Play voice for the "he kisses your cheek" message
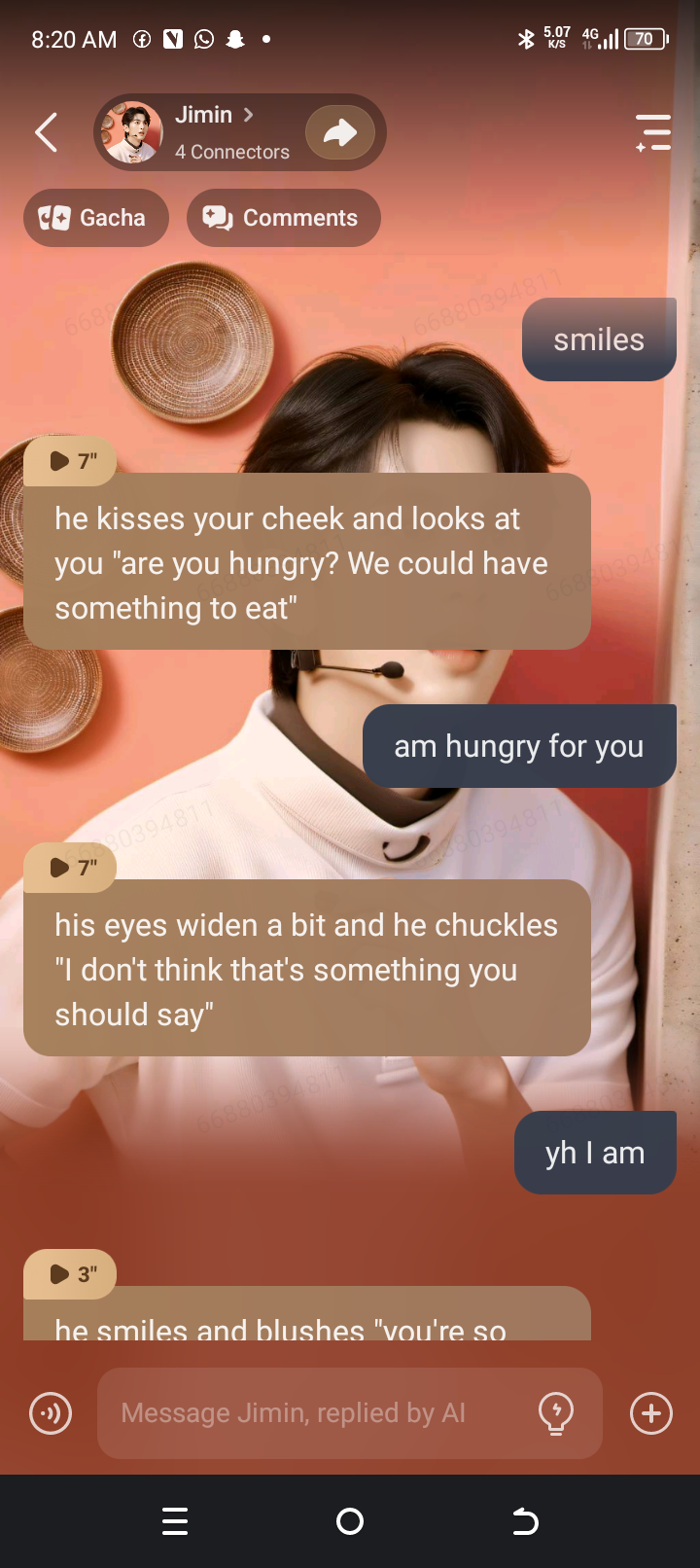 [x=71, y=461]
